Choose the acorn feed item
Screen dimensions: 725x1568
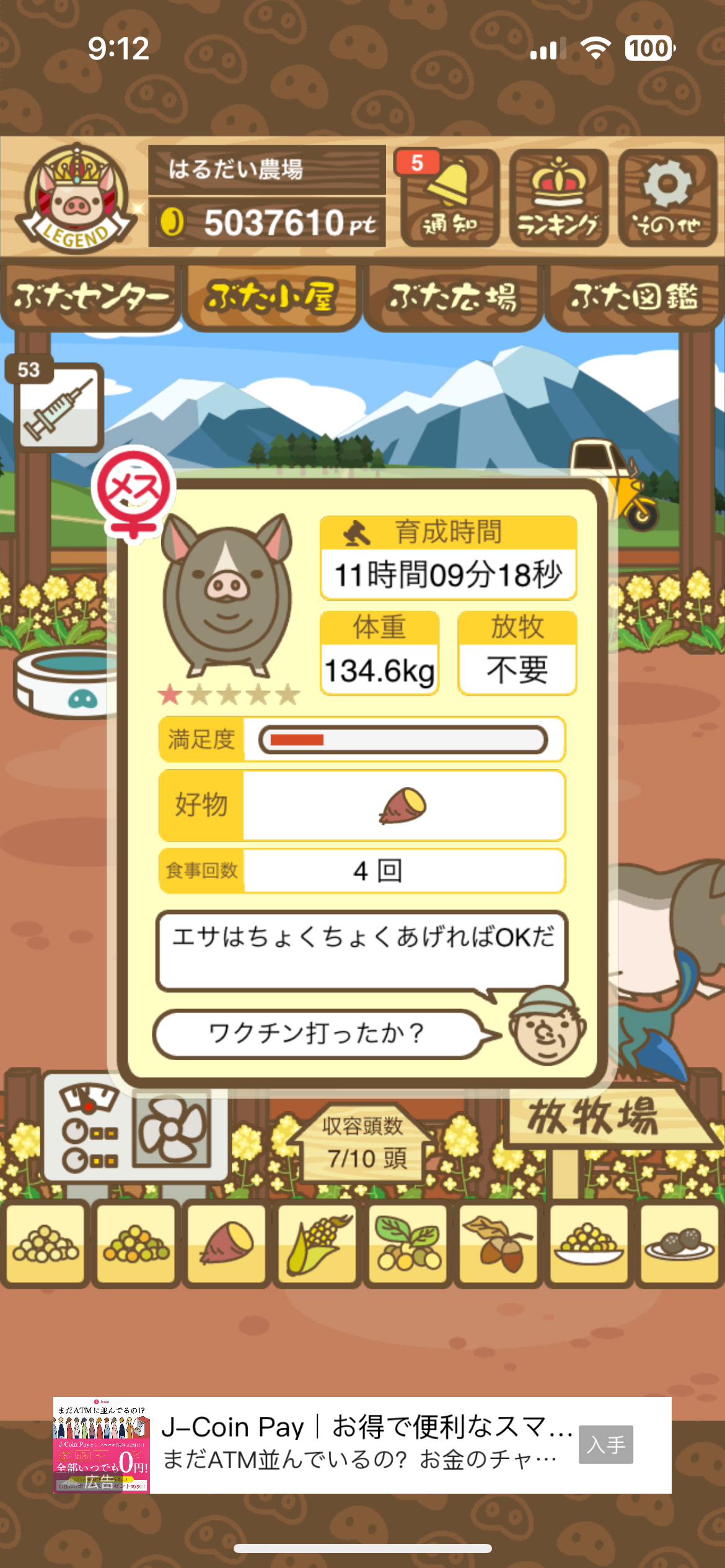tap(498, 1244)
